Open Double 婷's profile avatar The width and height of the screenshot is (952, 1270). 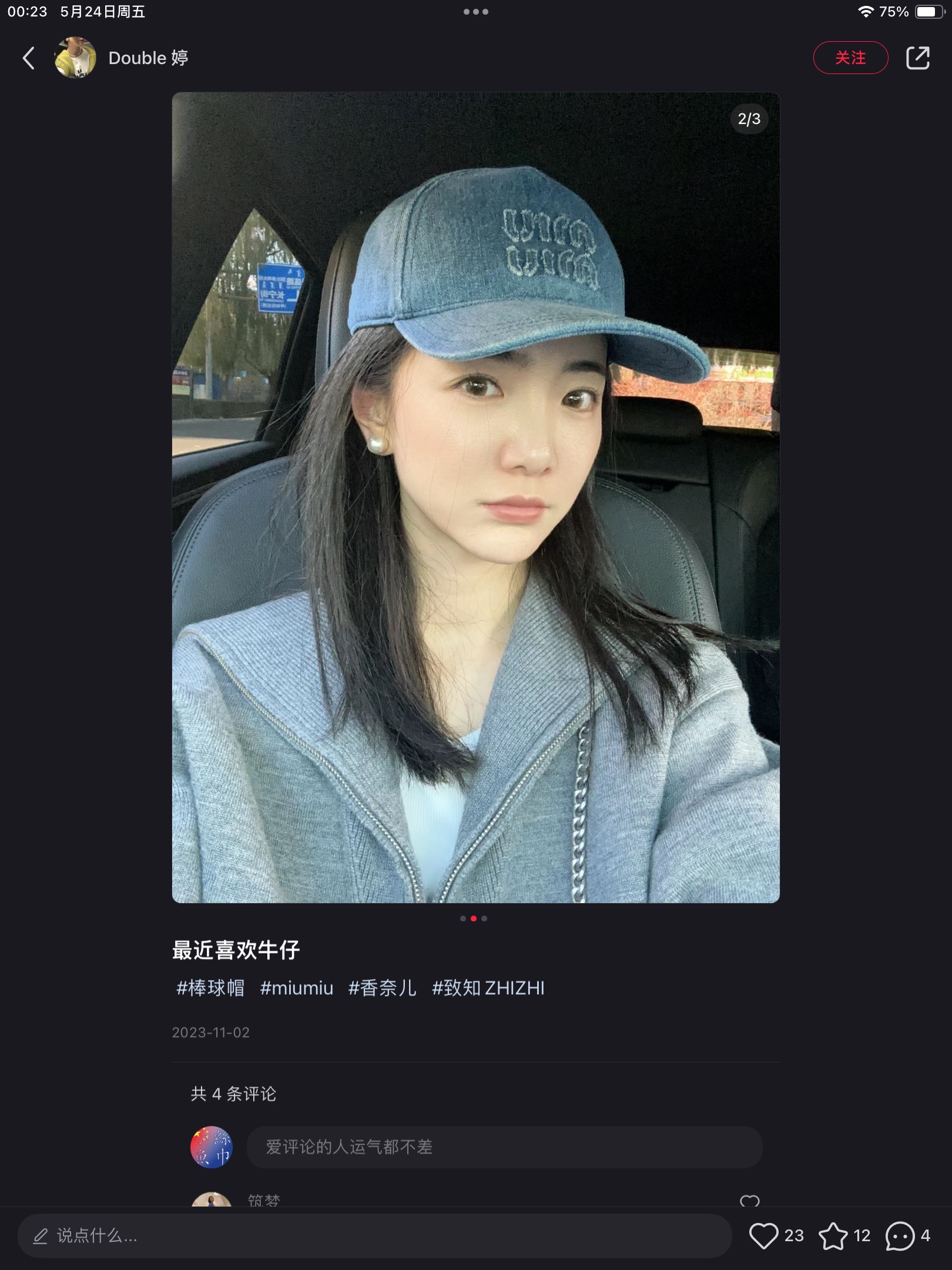pyautogui.click(x=75, y=58)
